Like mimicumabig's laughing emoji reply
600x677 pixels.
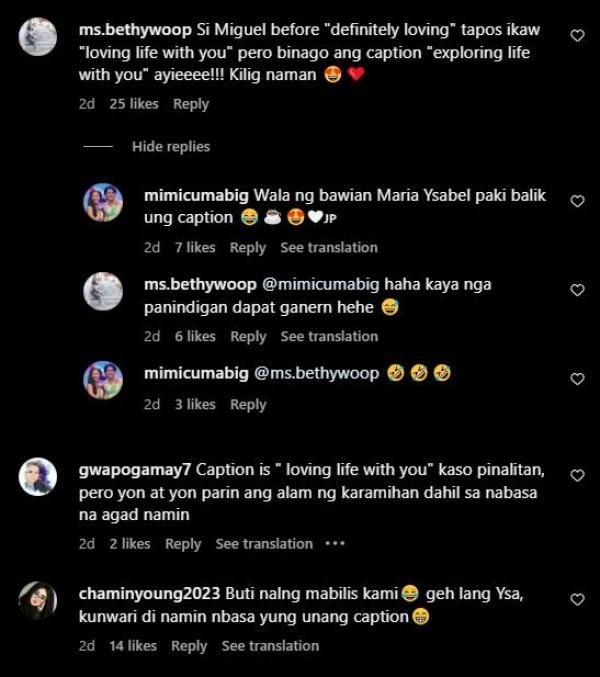(x=577, y=379)
